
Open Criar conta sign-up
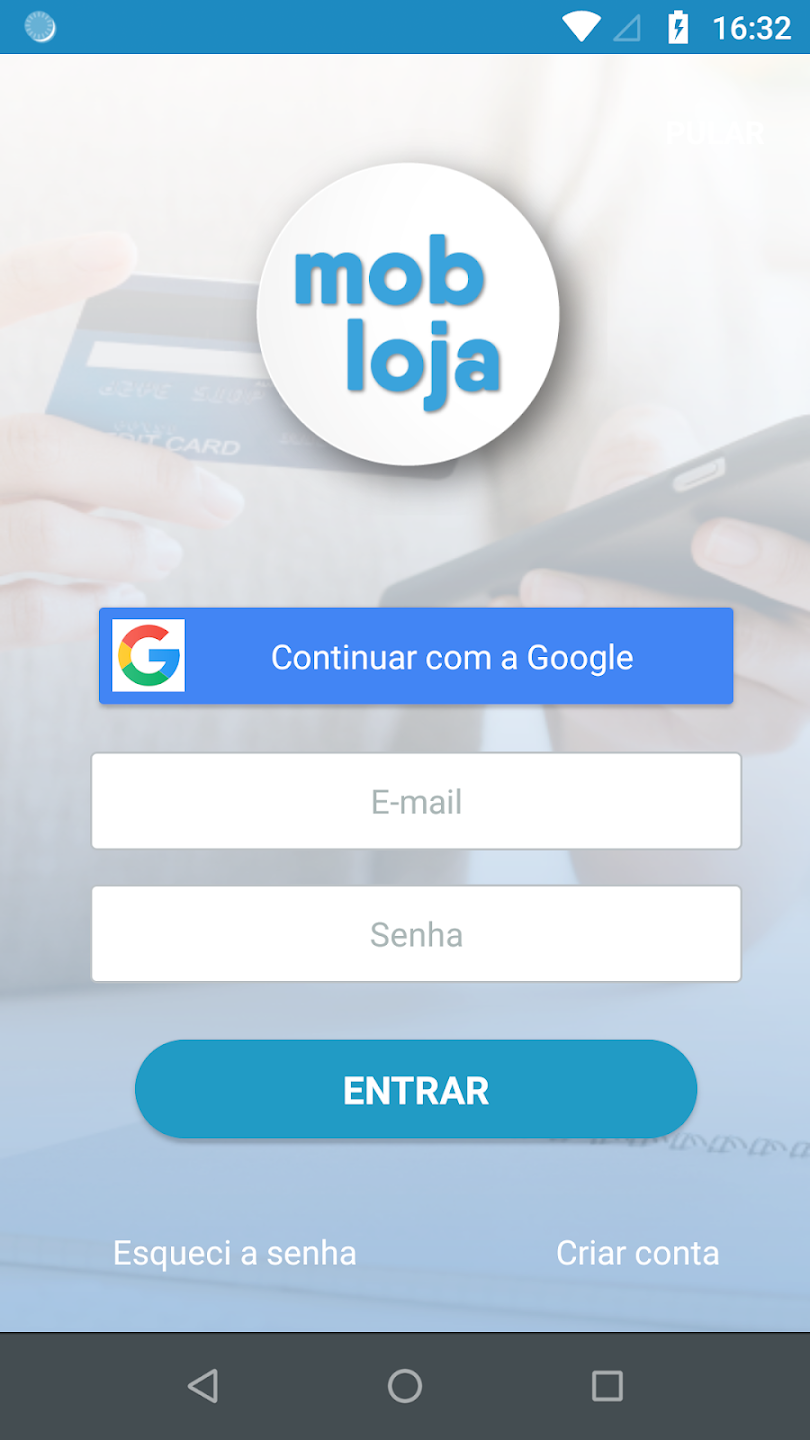(x=637, y=1253)
